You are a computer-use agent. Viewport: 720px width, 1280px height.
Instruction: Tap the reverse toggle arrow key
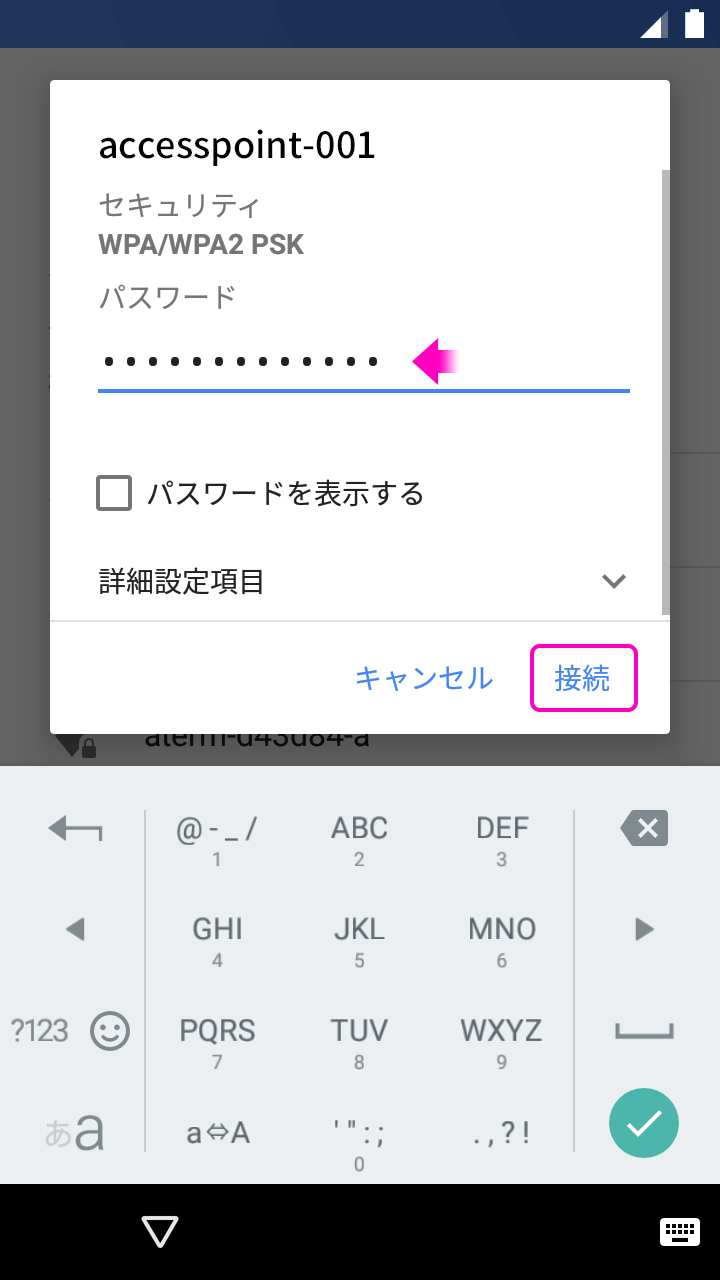pyautogui.click(x=75, y=828)
